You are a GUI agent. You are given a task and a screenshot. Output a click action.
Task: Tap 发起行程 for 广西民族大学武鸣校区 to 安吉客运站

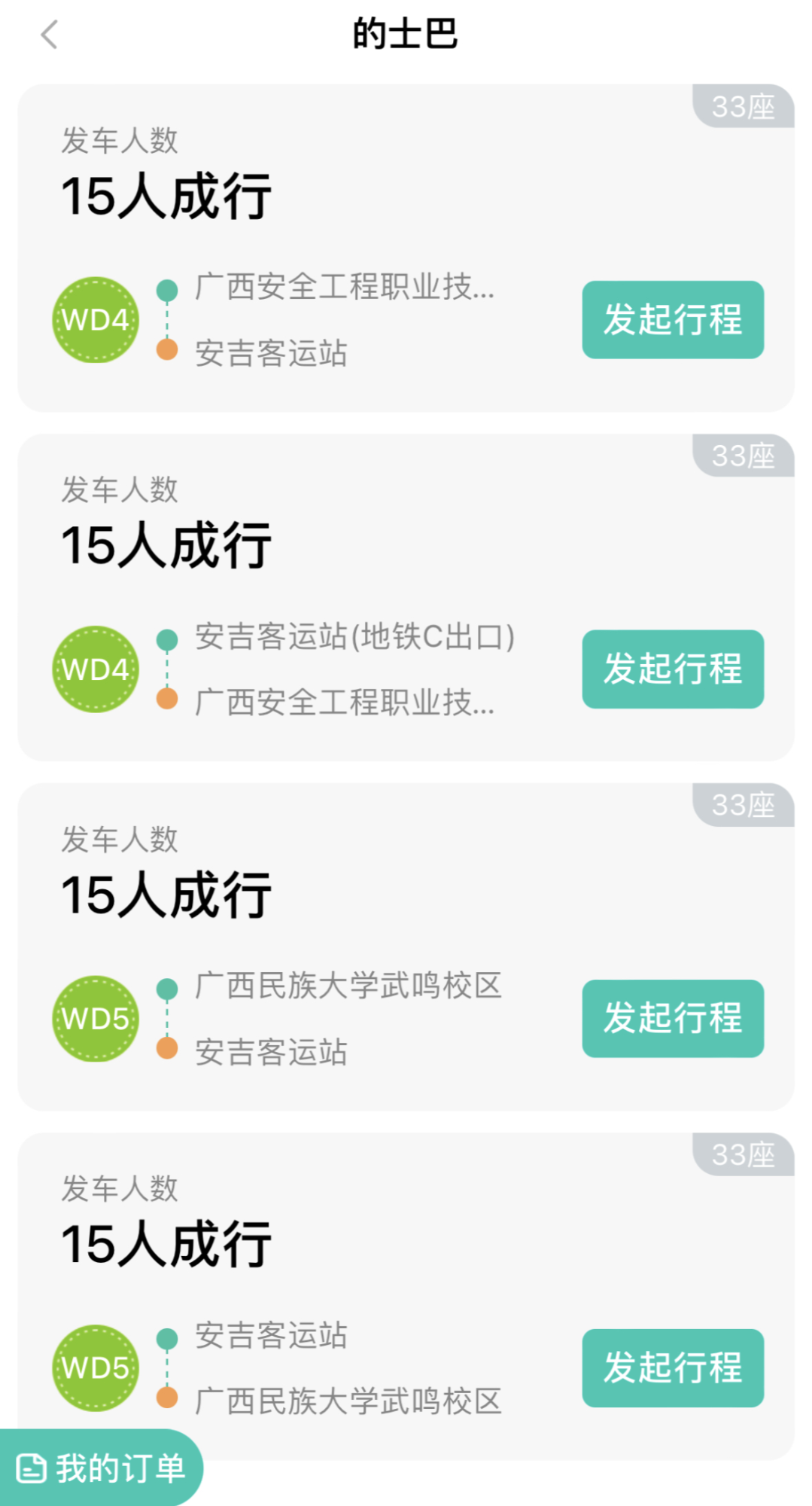click(672, 1019)
